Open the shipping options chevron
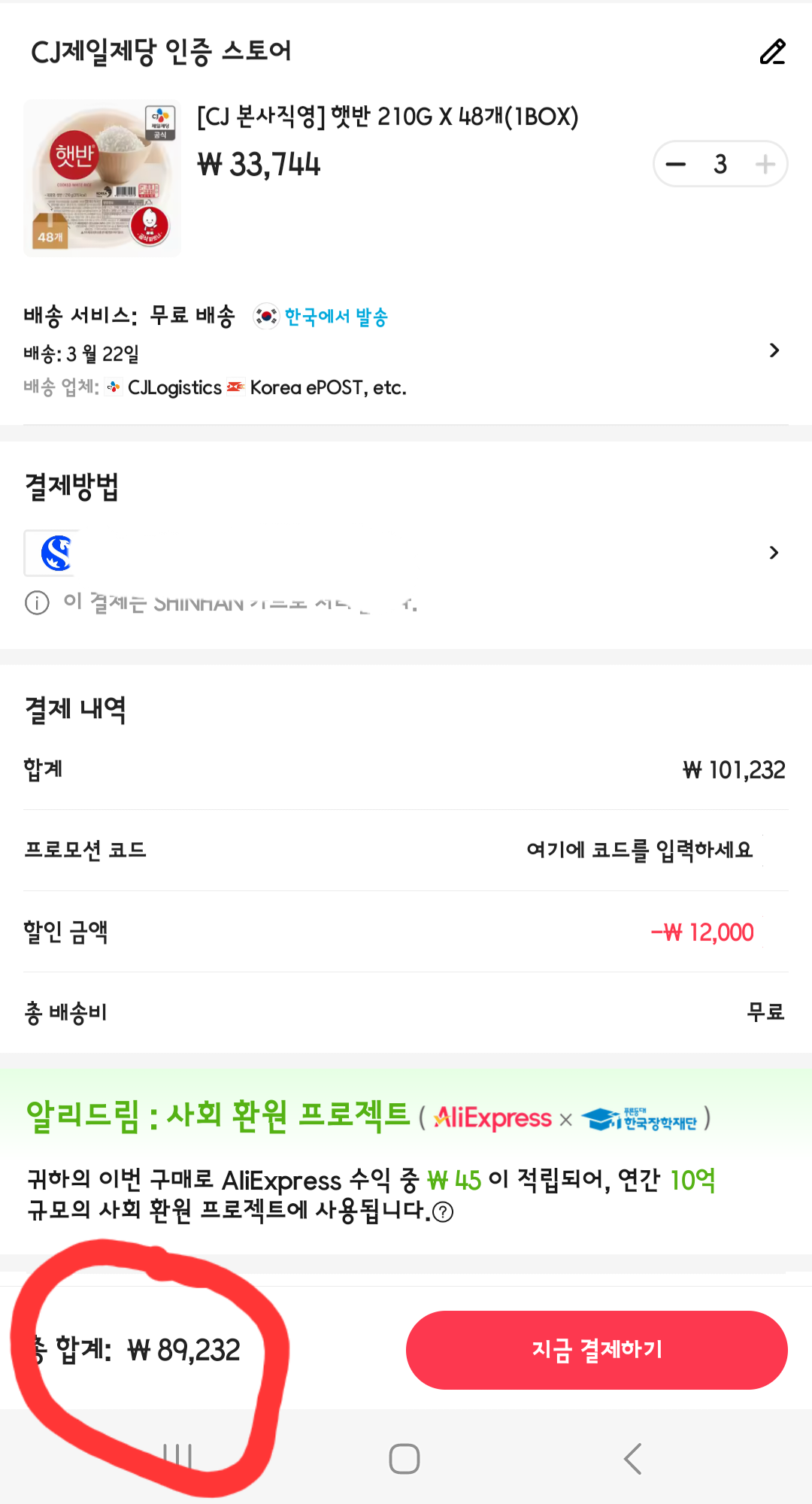 (x=774, y=350)
